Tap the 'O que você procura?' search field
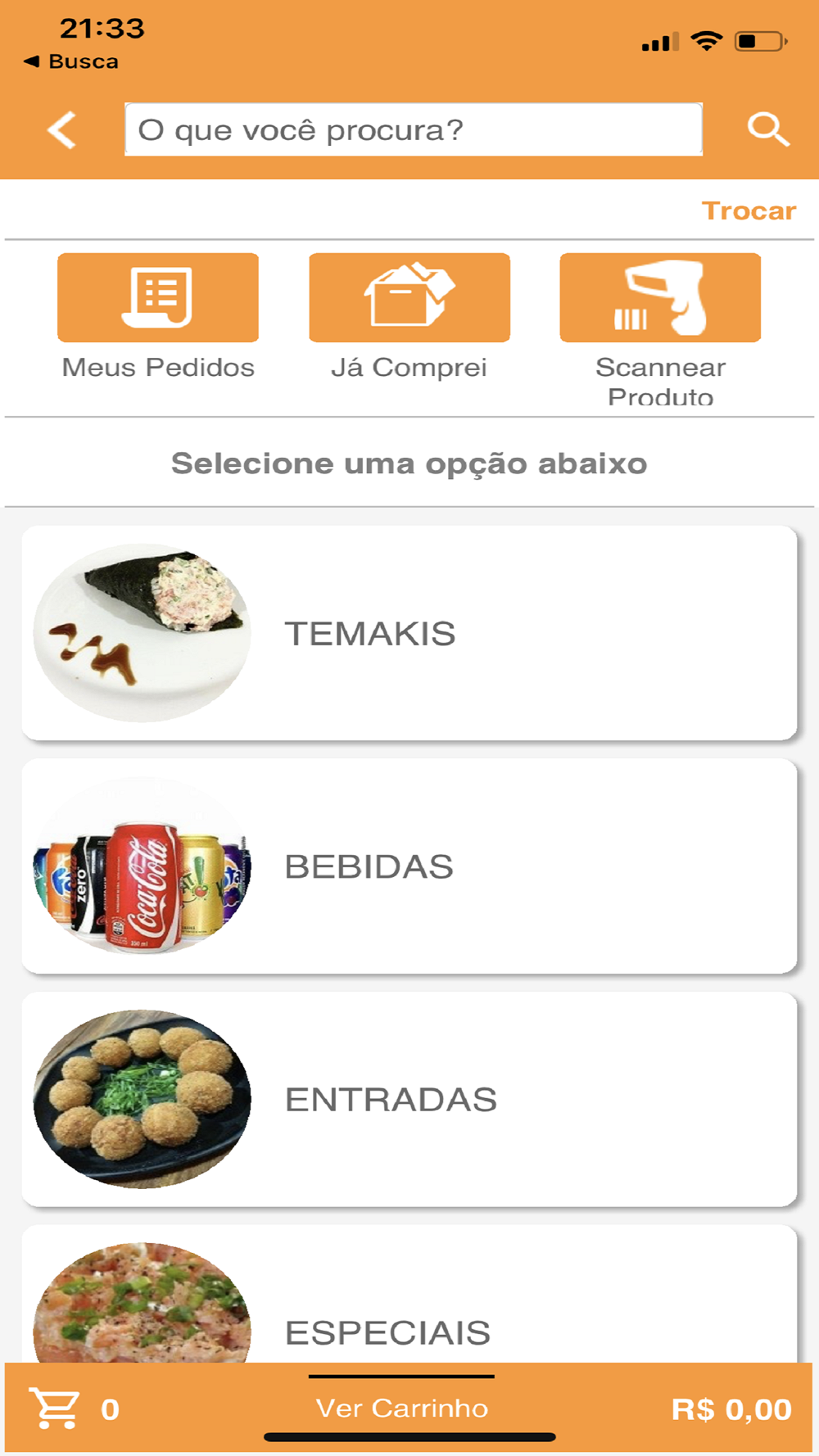This screenshot has height=1456, width=819. pos(413,129)
